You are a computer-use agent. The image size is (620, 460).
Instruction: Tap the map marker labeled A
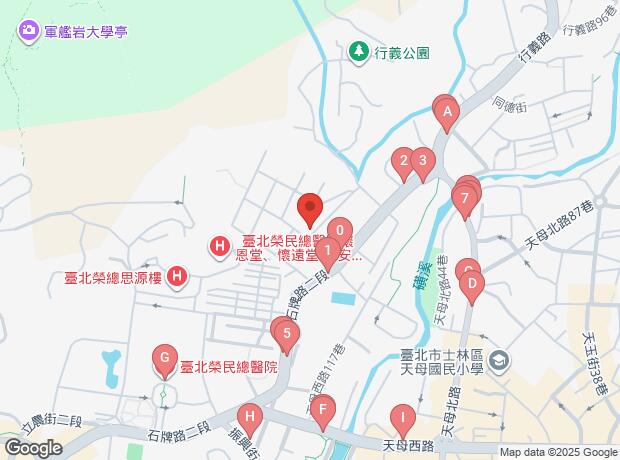pos(447,111)
